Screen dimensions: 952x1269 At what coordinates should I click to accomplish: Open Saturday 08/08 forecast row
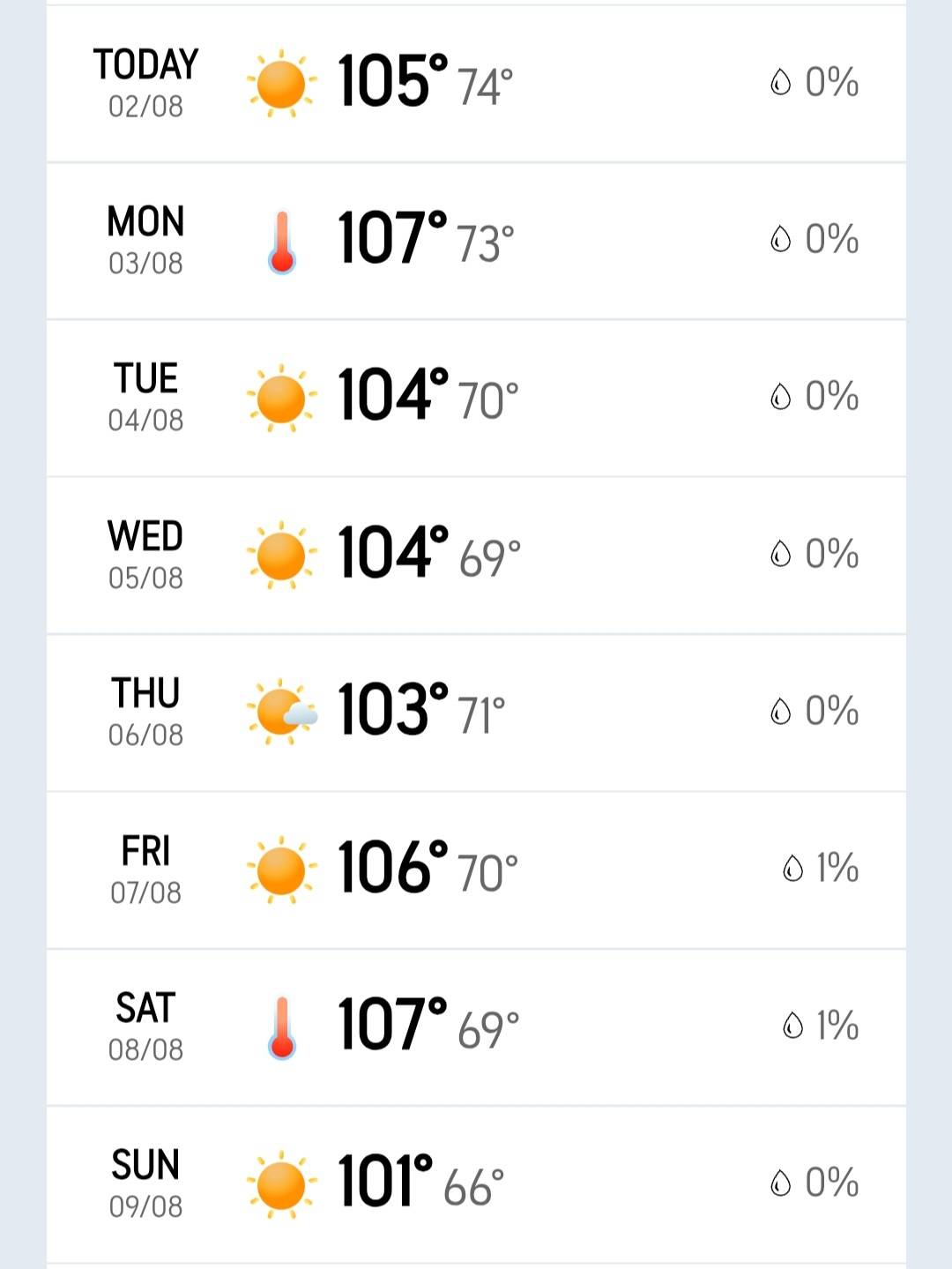click(x=476, y=1027)
